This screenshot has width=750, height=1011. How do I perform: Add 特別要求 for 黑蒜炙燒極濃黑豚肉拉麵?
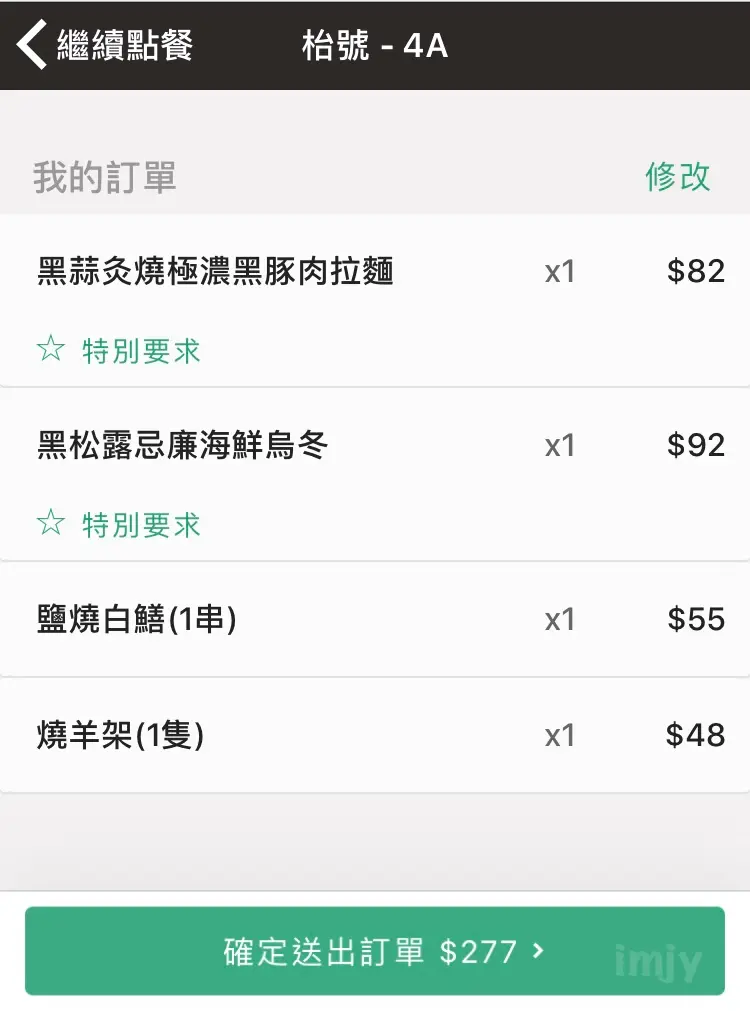119,351
